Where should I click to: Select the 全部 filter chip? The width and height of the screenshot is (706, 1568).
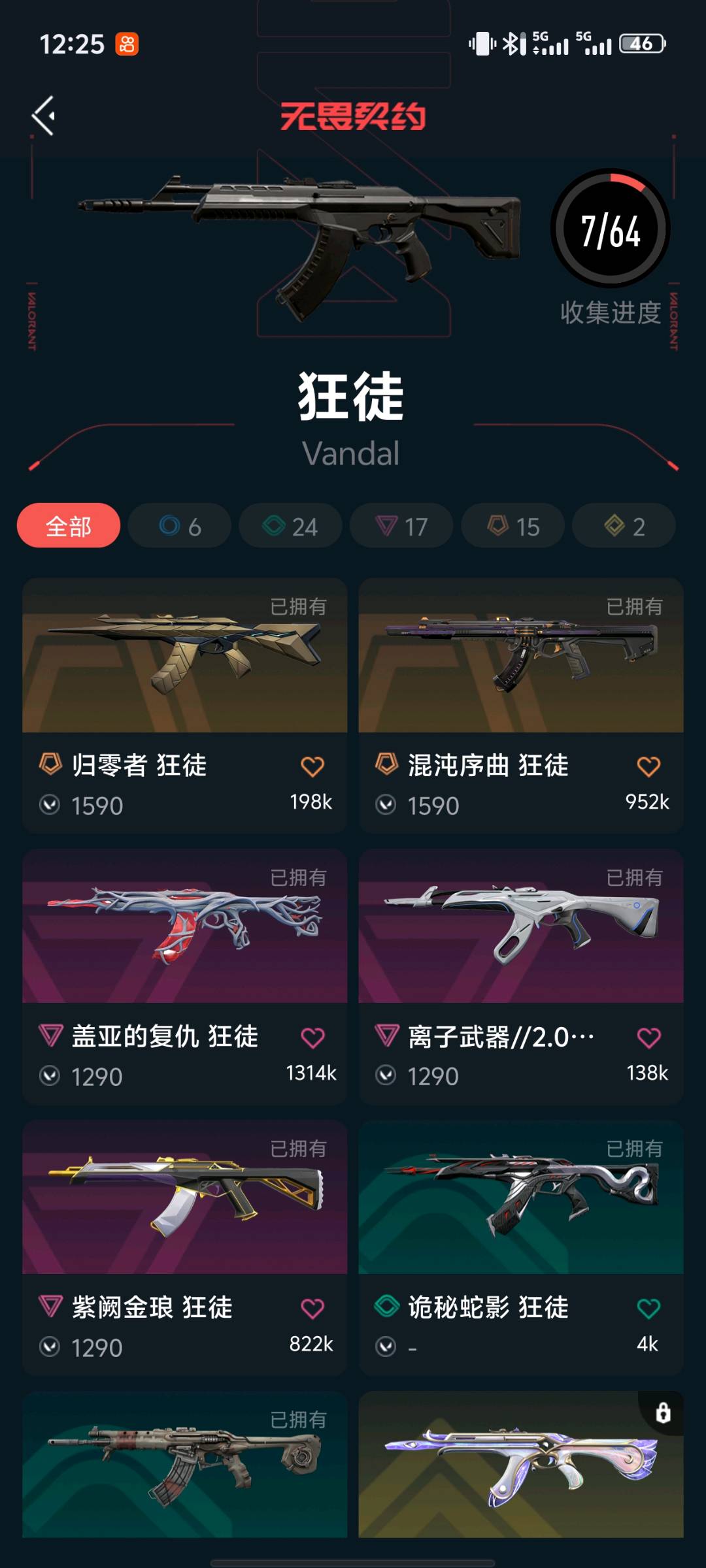coord(69,526)
